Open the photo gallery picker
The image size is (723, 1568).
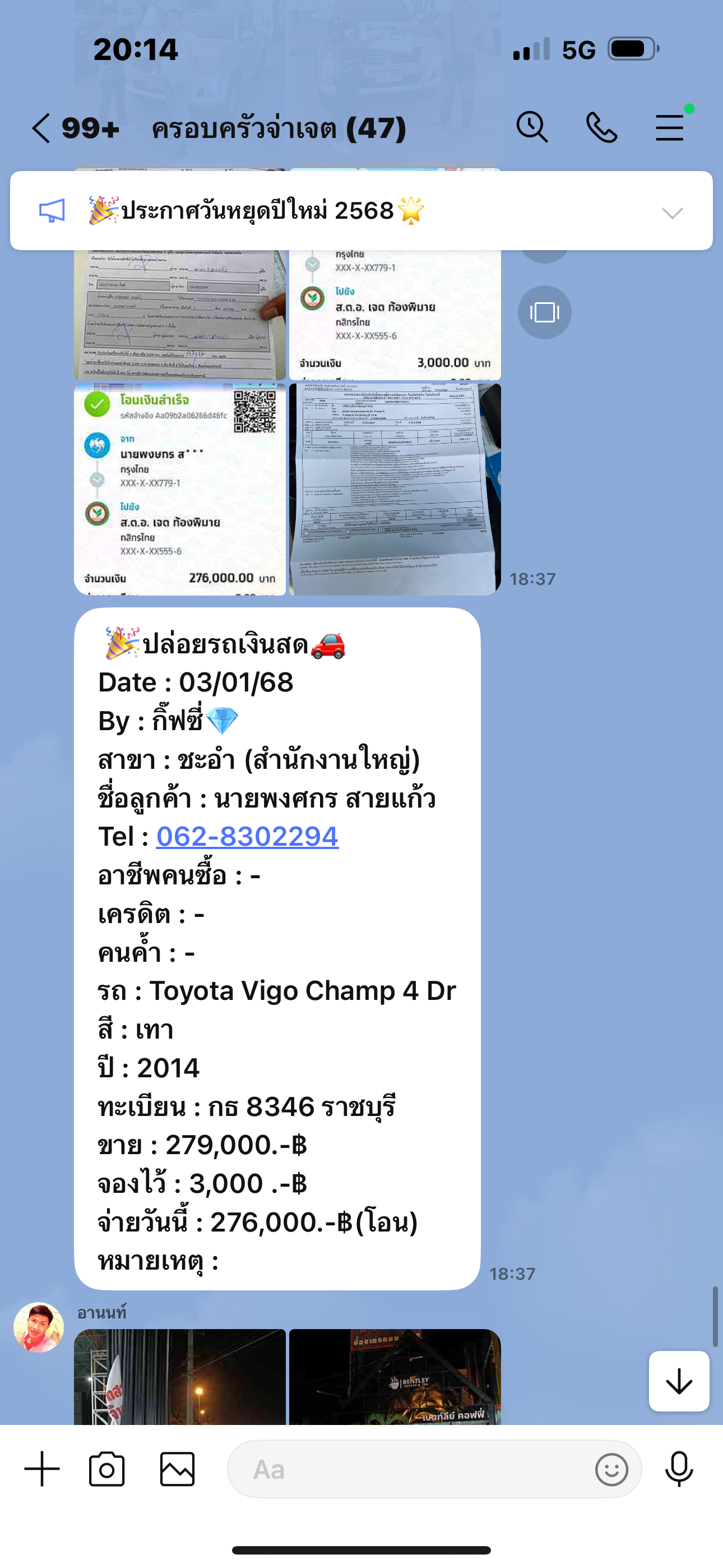click(x=177, y=1469)
